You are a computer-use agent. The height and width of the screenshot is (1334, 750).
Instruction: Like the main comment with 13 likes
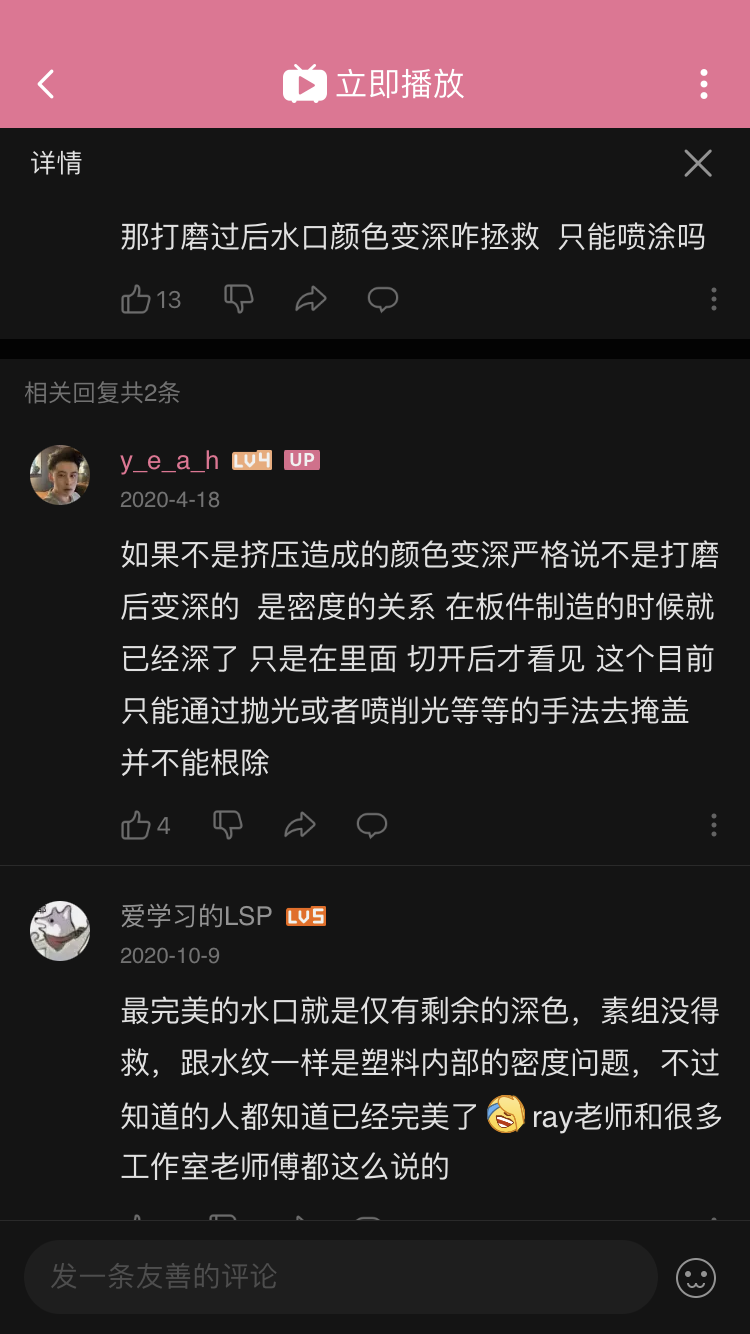pyautogui.click(x=137, y=299)
